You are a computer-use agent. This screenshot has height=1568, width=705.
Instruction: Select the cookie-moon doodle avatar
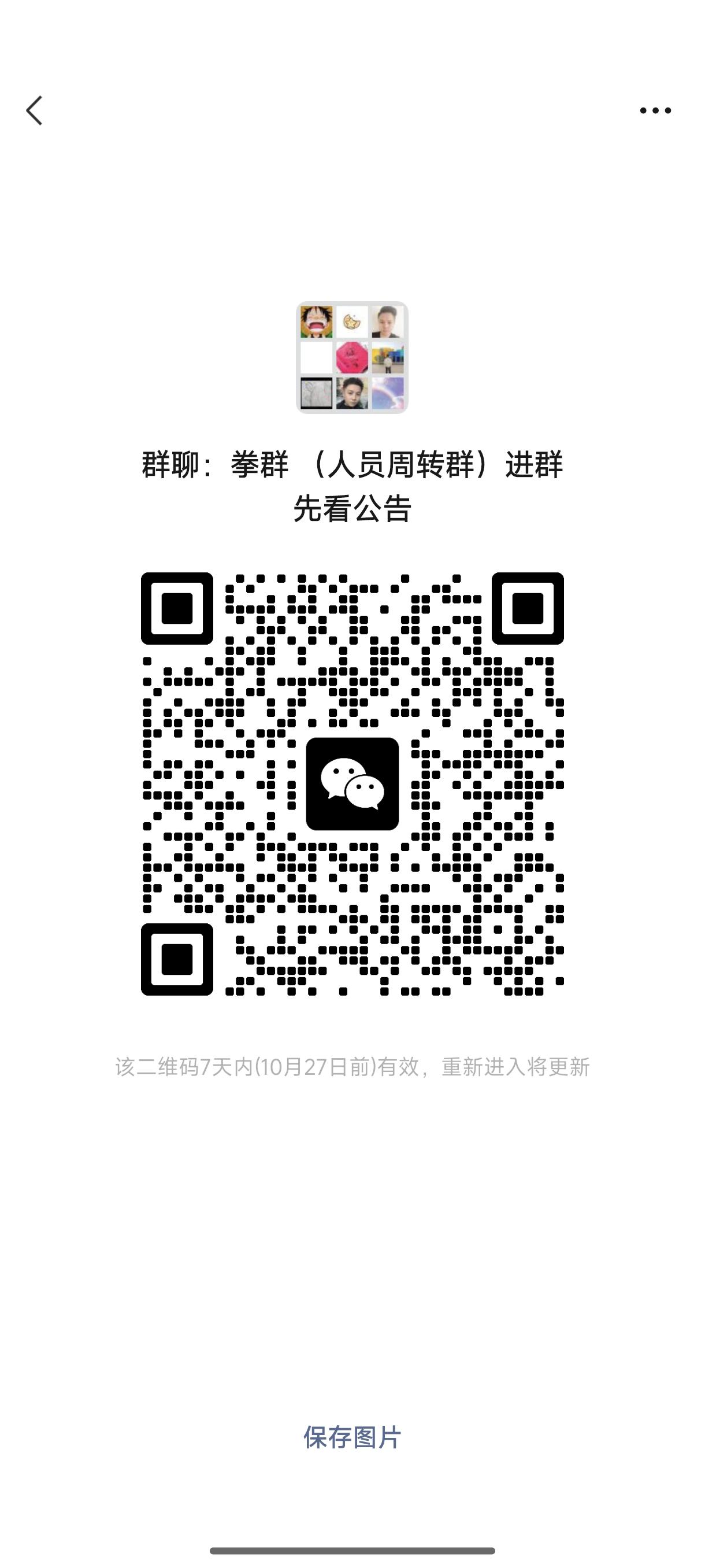tap(352, 323)
